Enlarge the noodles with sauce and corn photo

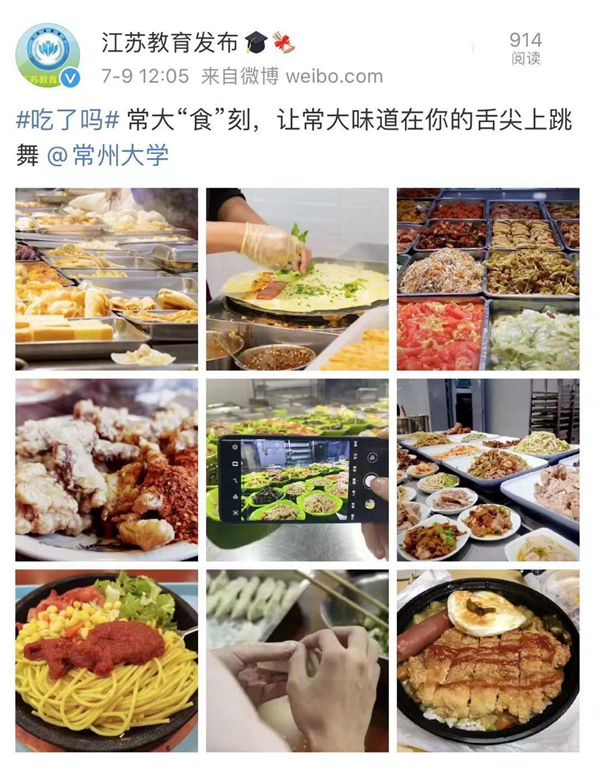click(107, 660)
